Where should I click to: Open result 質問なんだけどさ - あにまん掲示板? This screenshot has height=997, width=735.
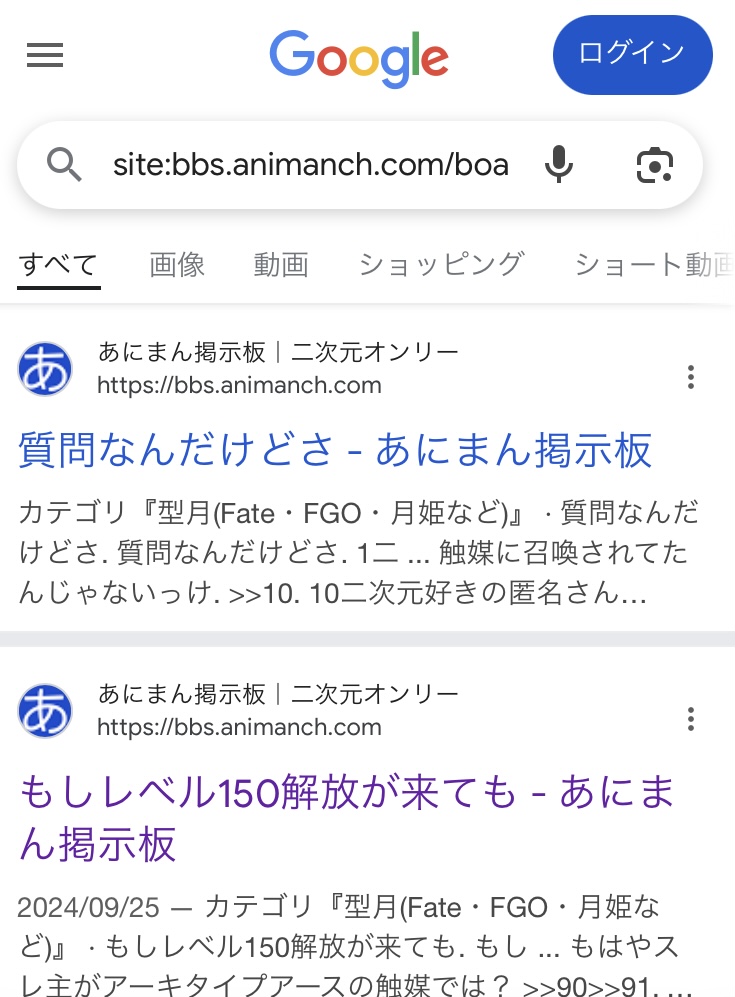coord(335,450)
